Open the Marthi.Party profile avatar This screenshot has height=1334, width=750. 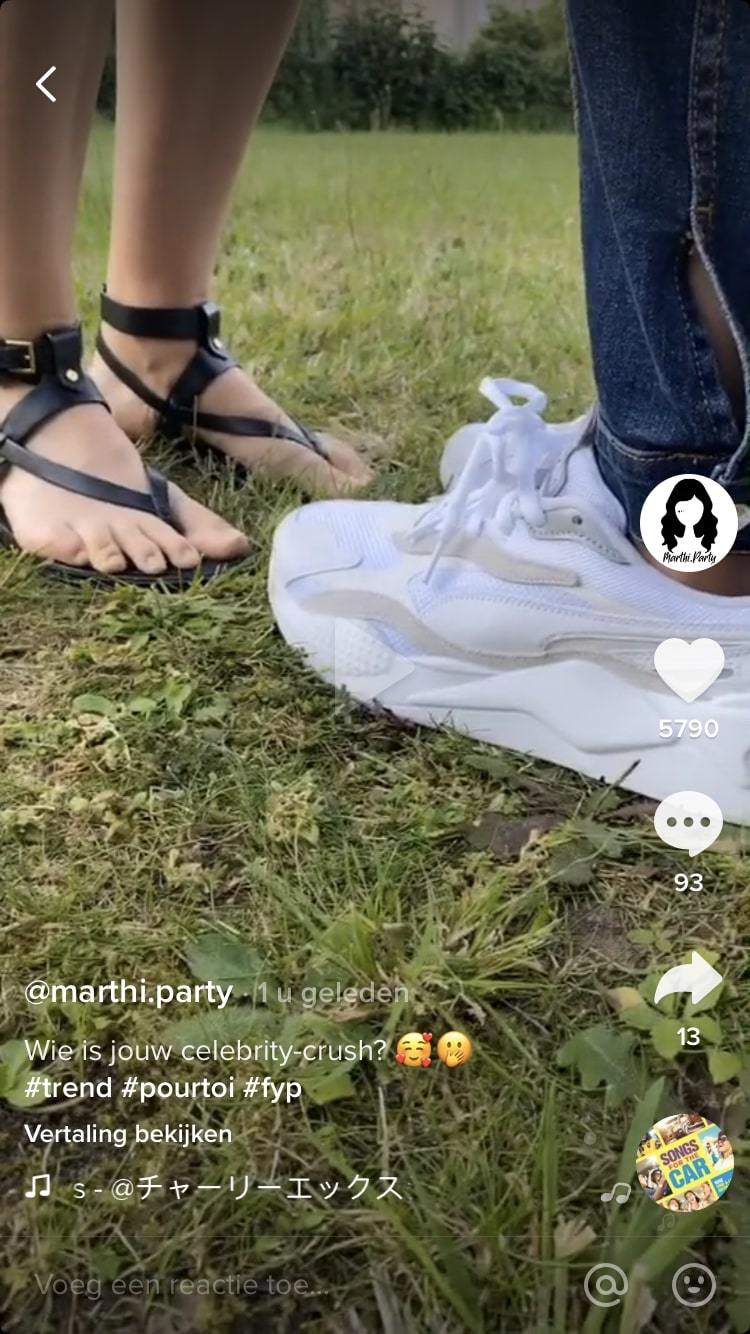coord(689,522)
